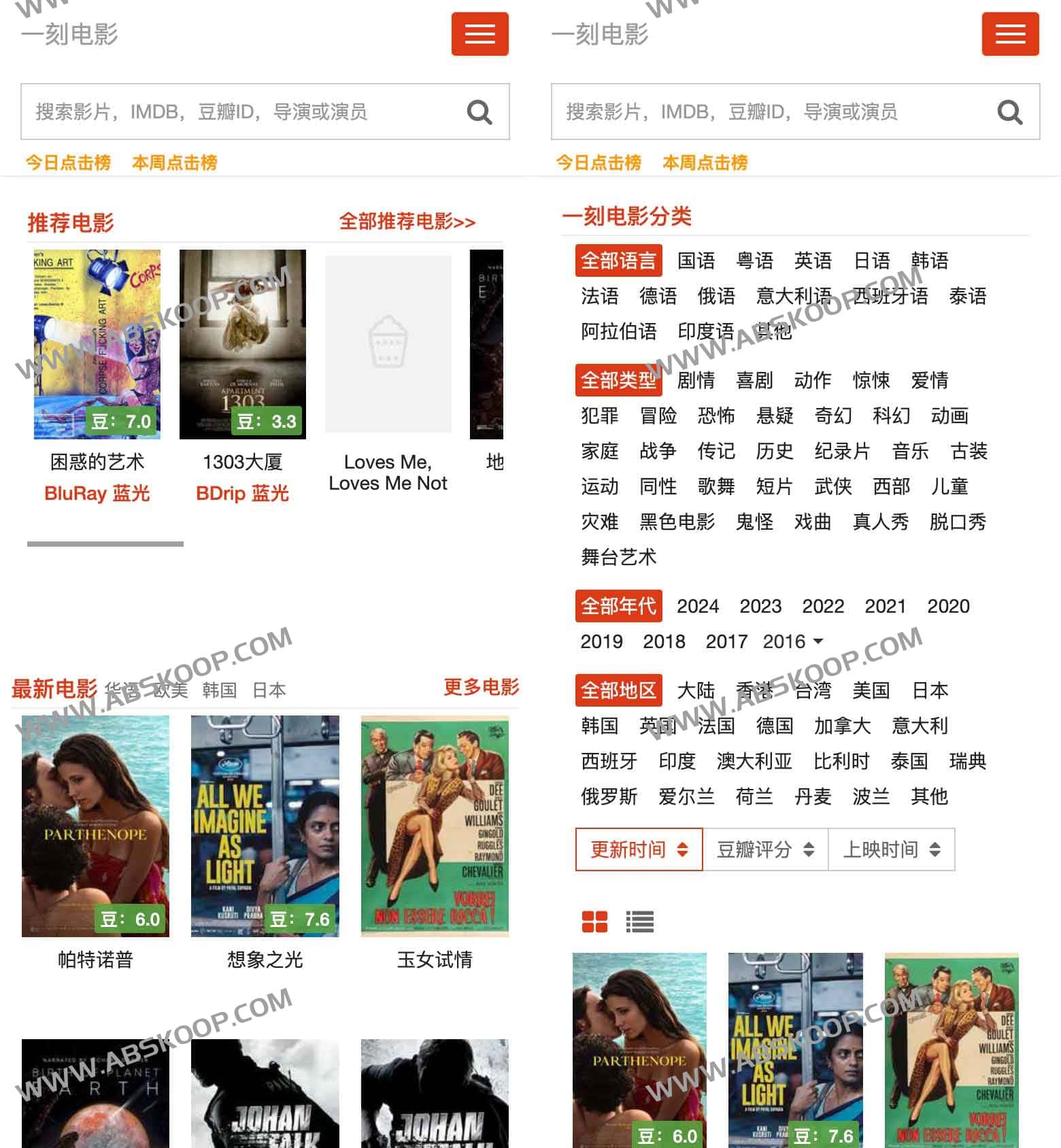The height and width of the screenshot is (1148, 1061).
Task: Switch to grid view layout
Action: coord(595,922)
